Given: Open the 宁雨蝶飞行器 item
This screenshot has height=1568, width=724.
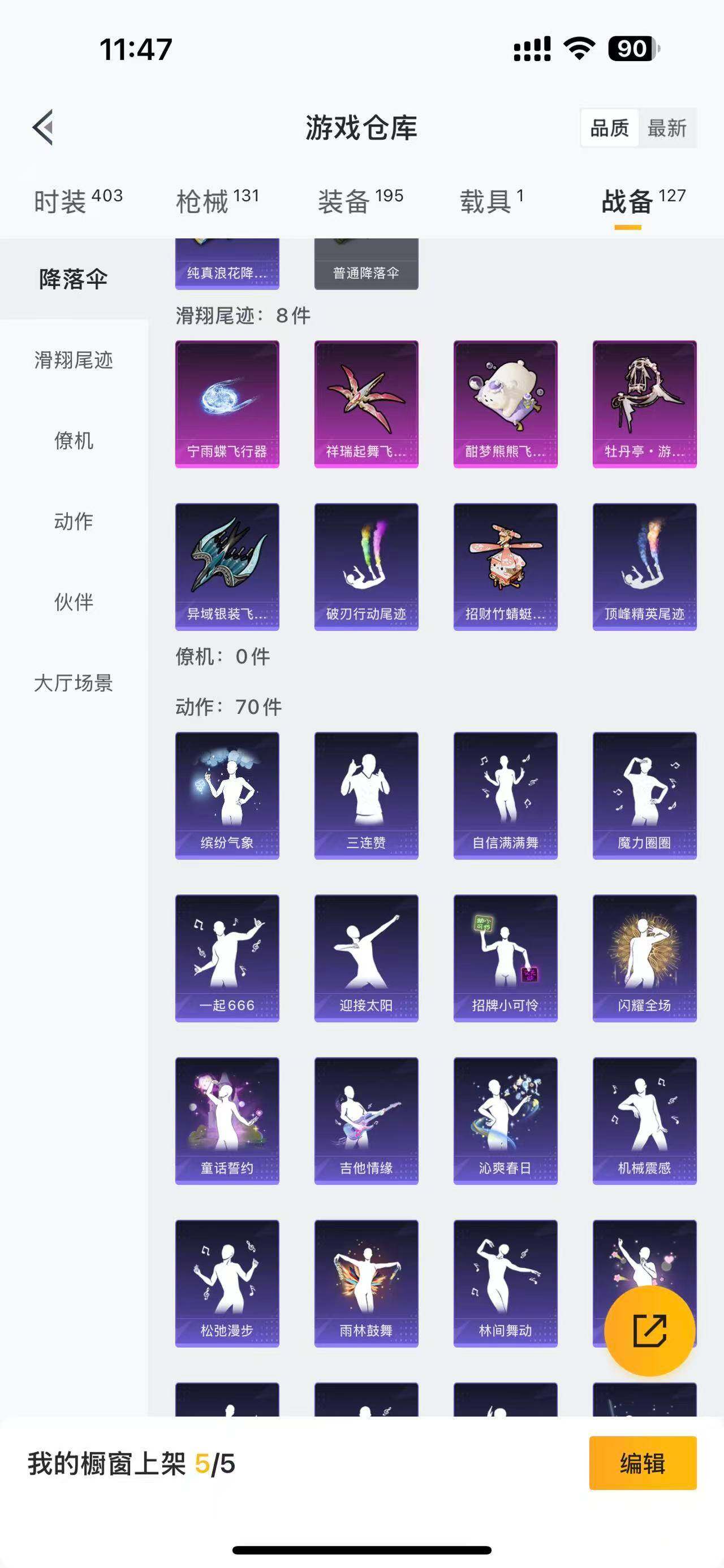Looking at the screenshot, I should click(227, 404).
